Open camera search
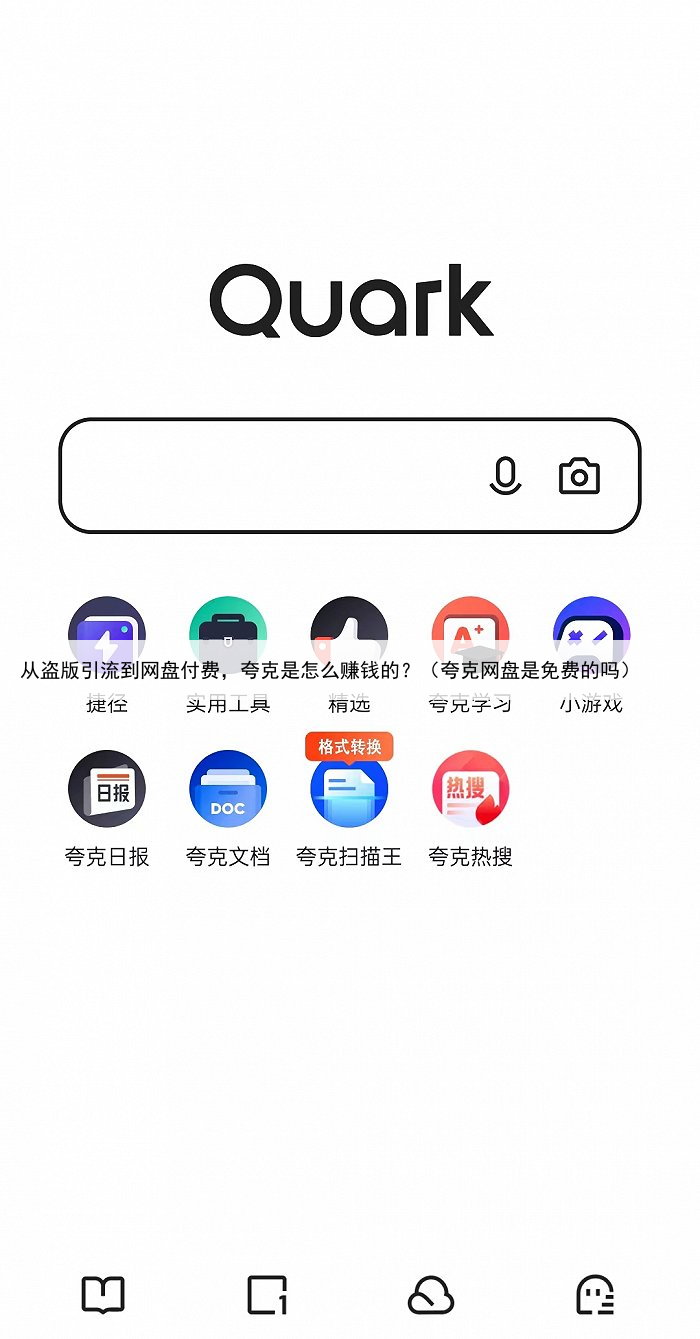Viewport: 700px width, 1339px height. 579,476
